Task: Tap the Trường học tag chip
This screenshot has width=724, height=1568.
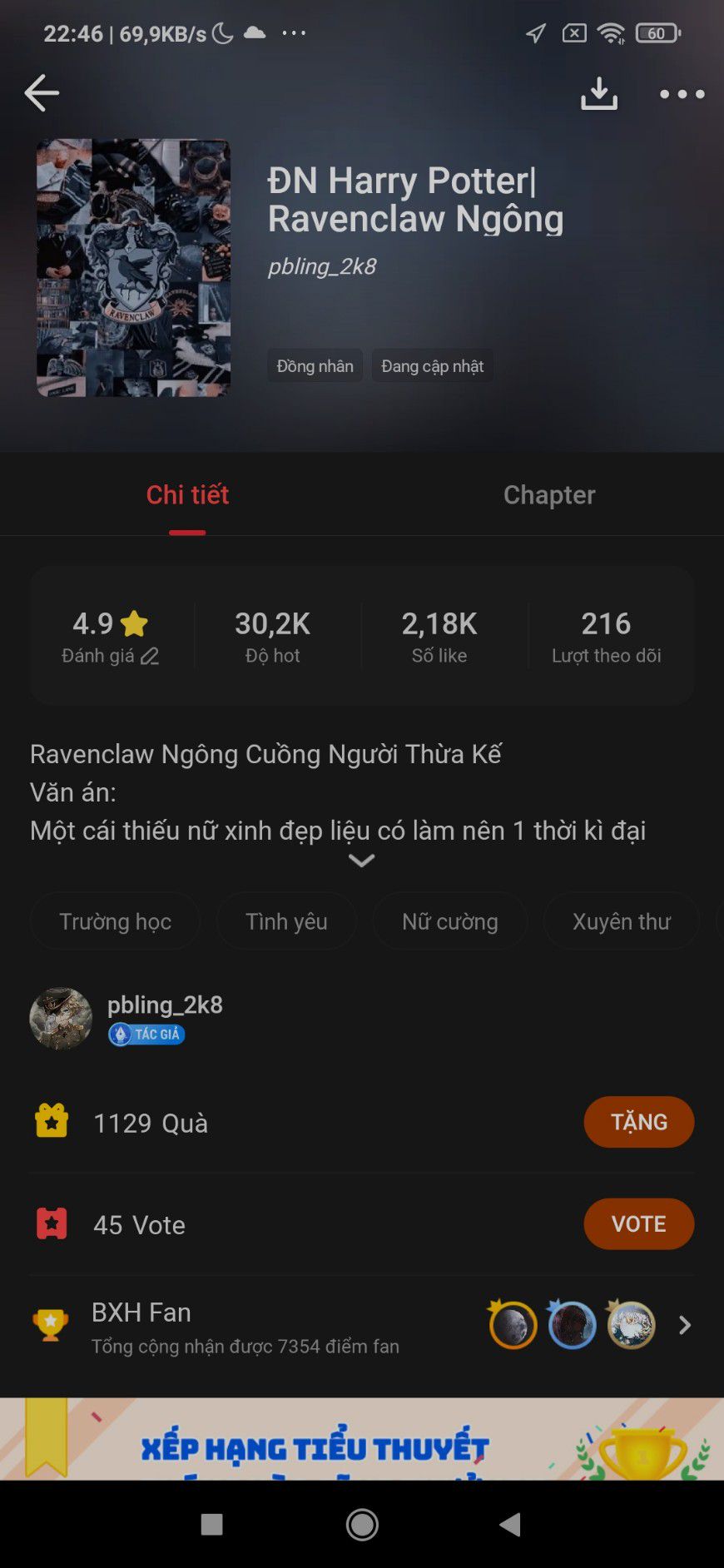Action: [115, 921]
